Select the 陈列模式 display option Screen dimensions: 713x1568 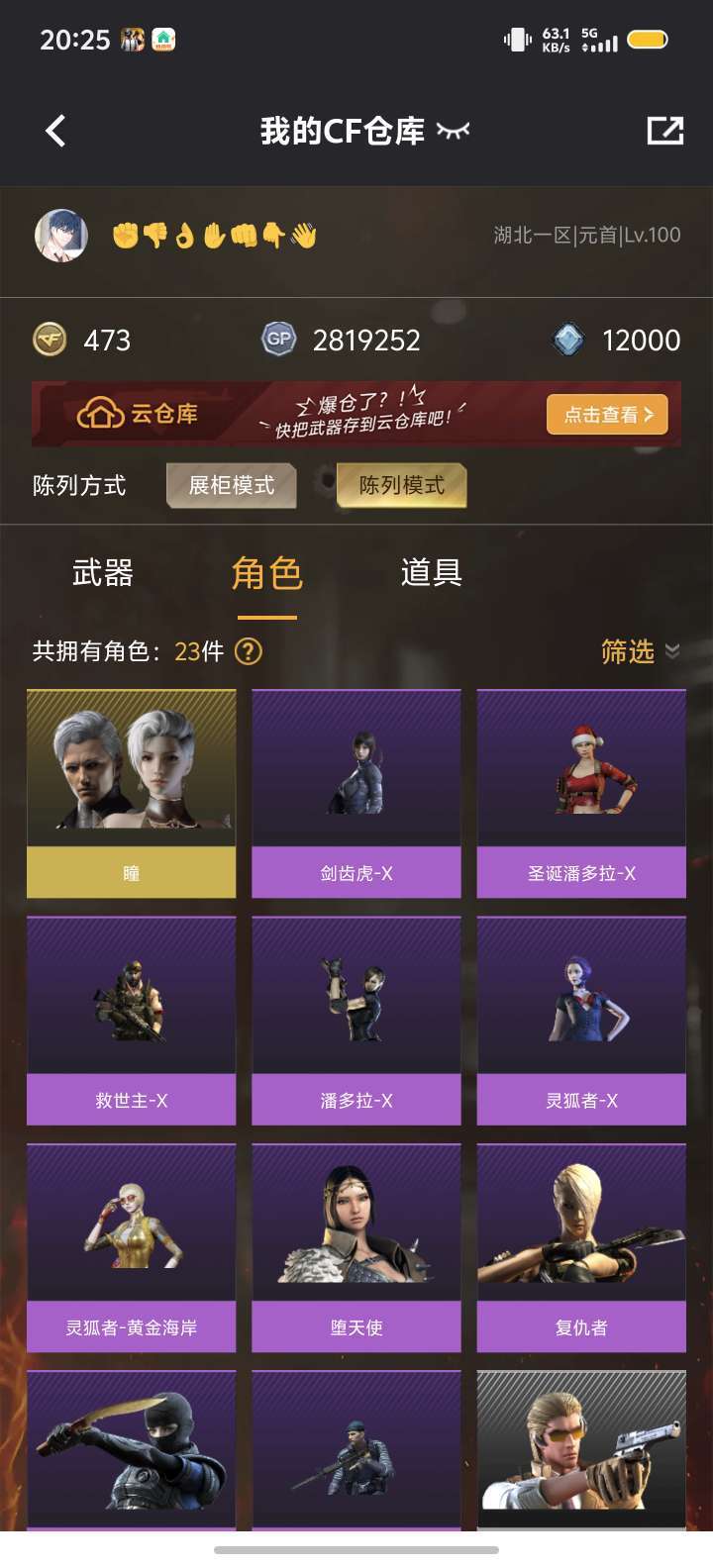pyautogui.click(x=400, y=485)
